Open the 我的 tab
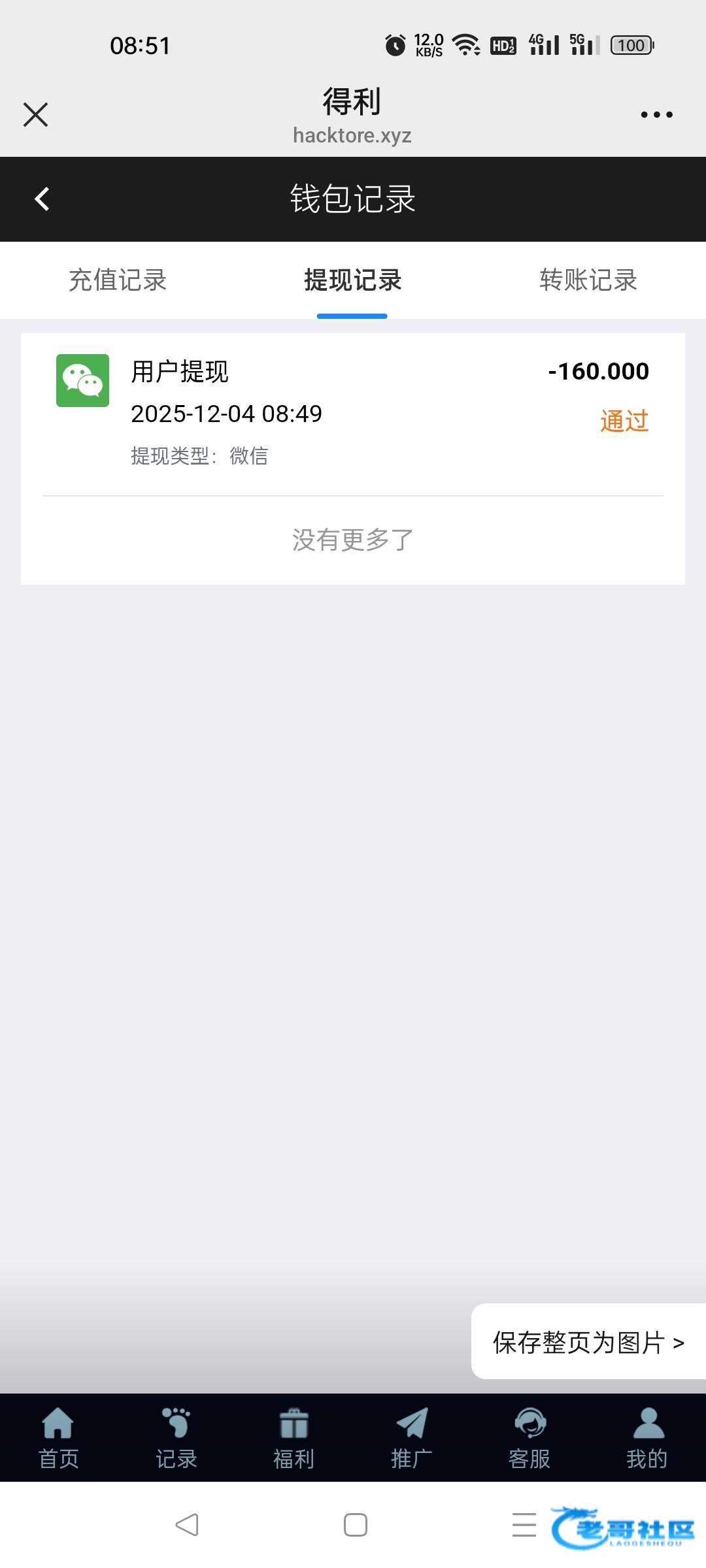Image resolution: width=706 pixels, height=1568 pixels. tap(647, 1437)
